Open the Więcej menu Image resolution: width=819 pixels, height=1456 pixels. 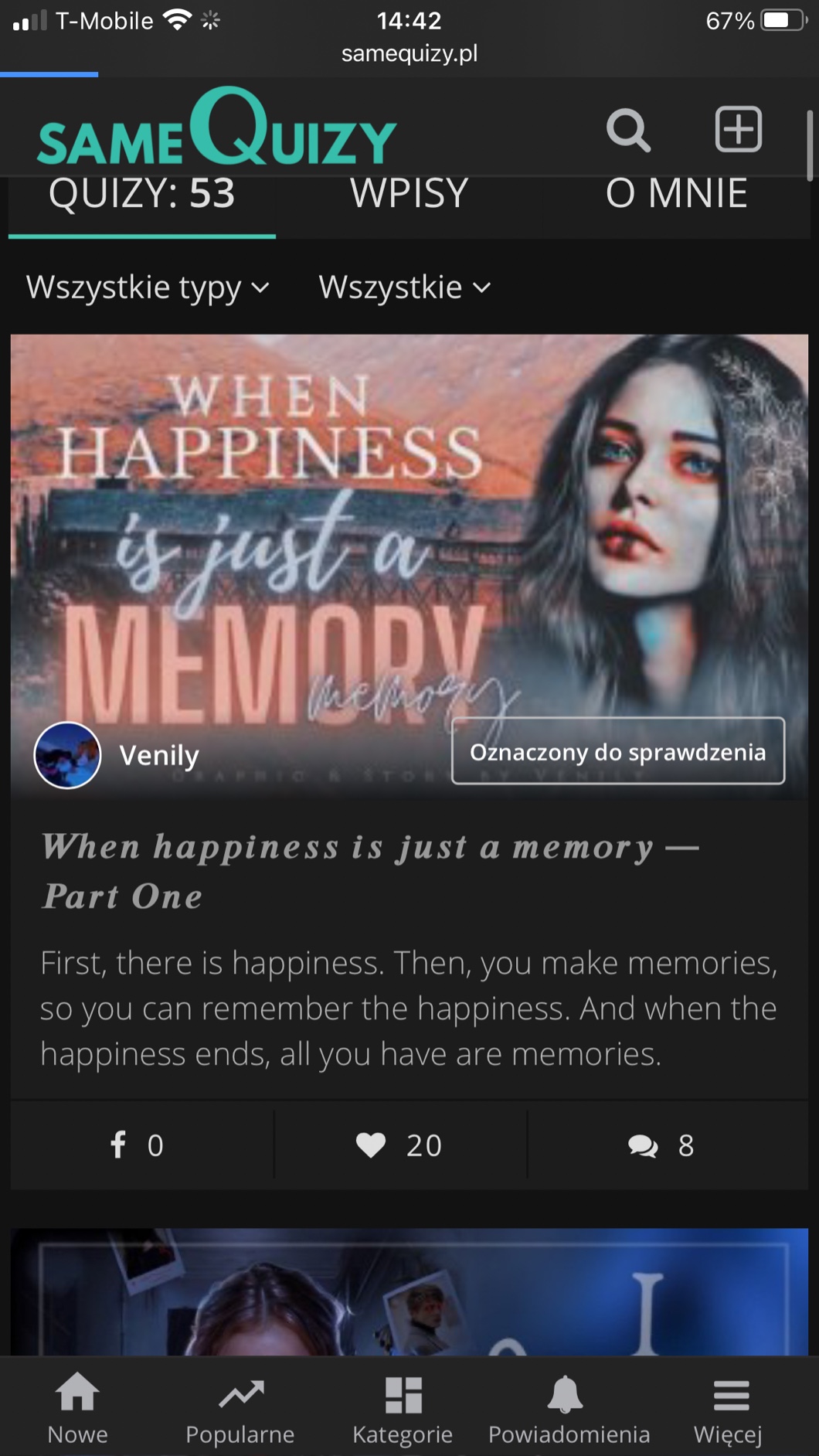pyautogui.click(x=729, y=1408)
